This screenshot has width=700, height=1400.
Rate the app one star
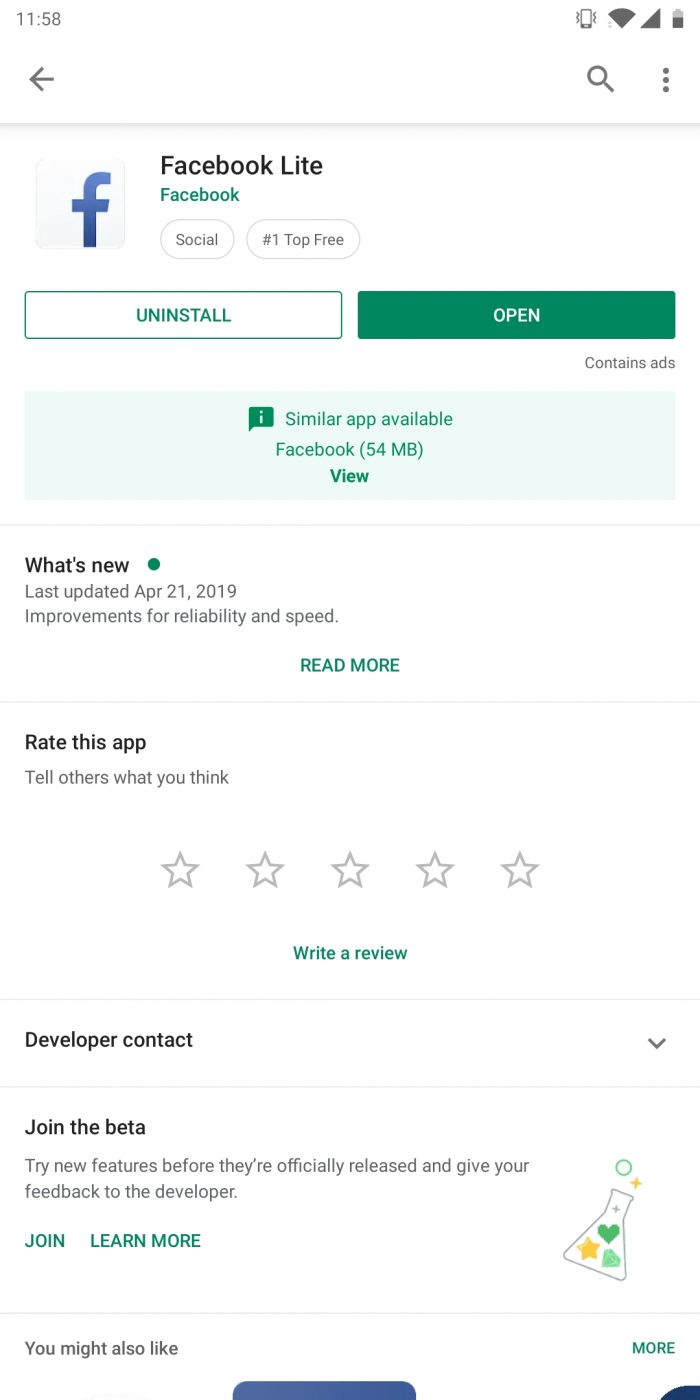click(180, 870)
